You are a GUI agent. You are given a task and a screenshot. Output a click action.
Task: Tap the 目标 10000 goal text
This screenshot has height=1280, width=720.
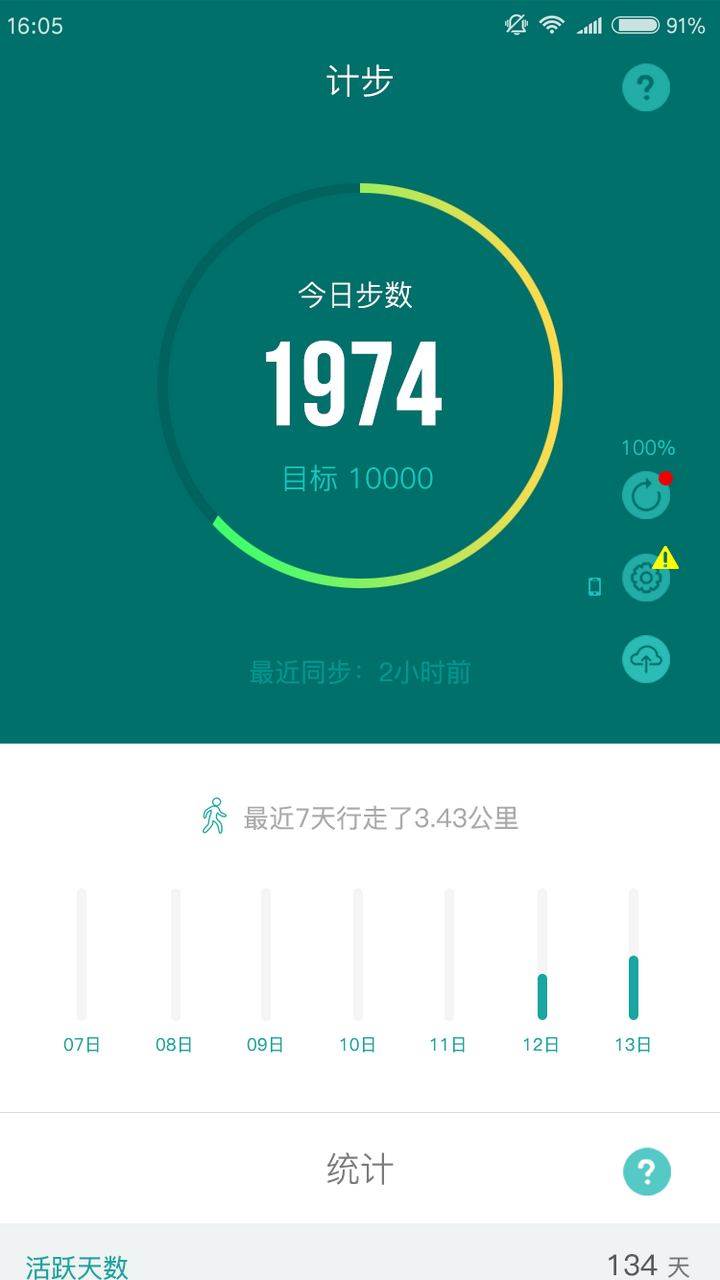click(358, 479)
